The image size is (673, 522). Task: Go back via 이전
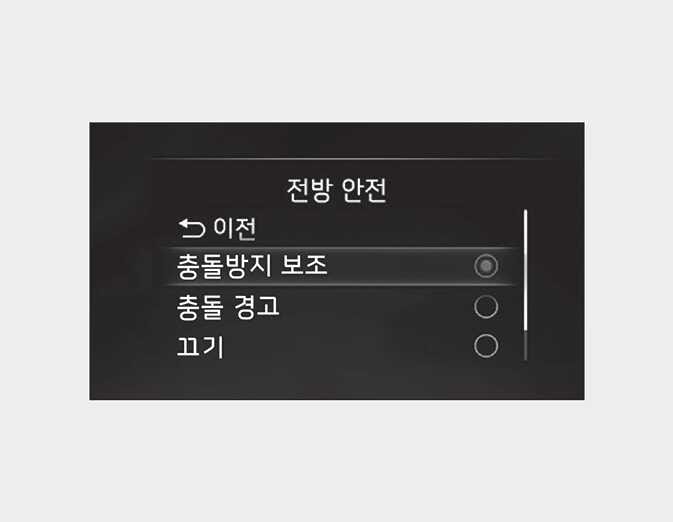(x=217, y=229)
